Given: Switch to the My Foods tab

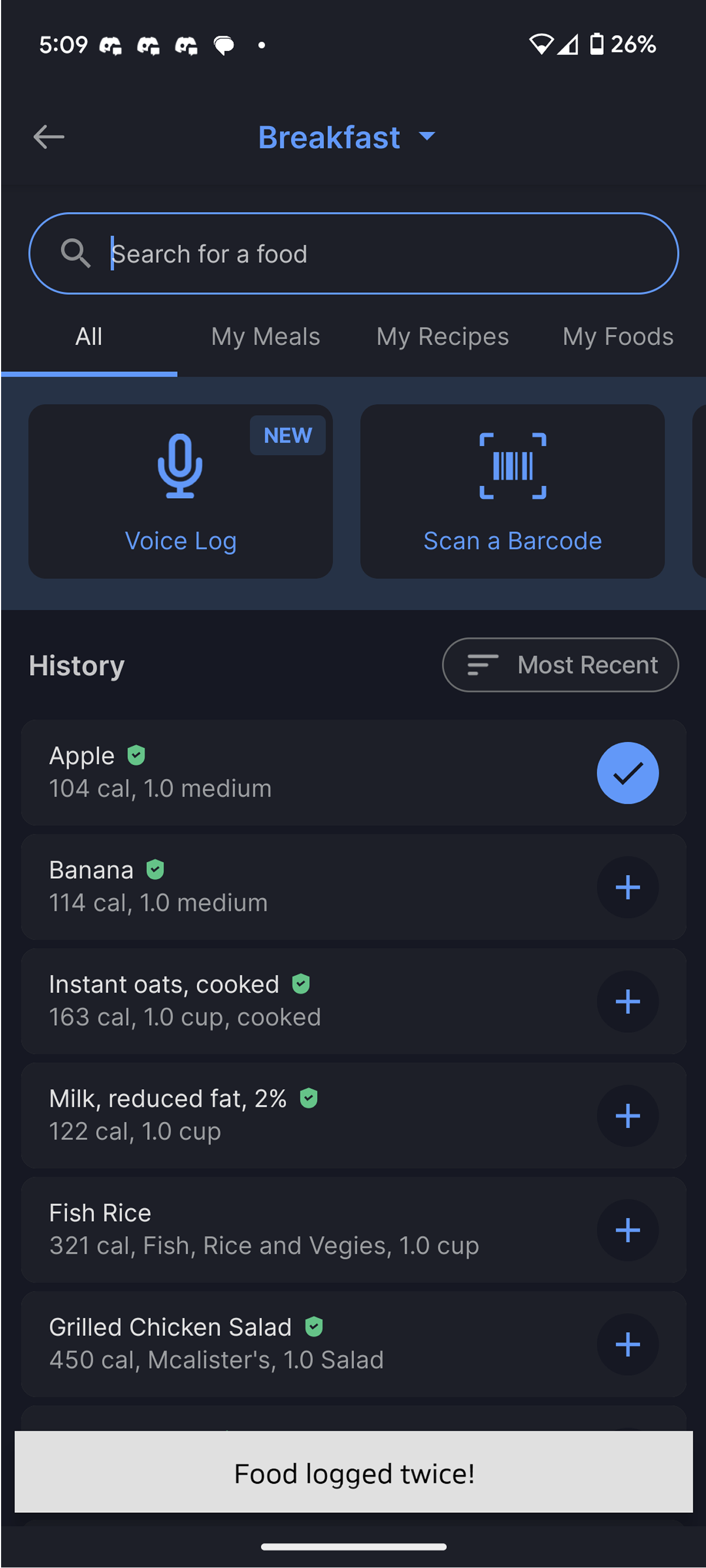Looking at the screenshot, I should point(617,336).
